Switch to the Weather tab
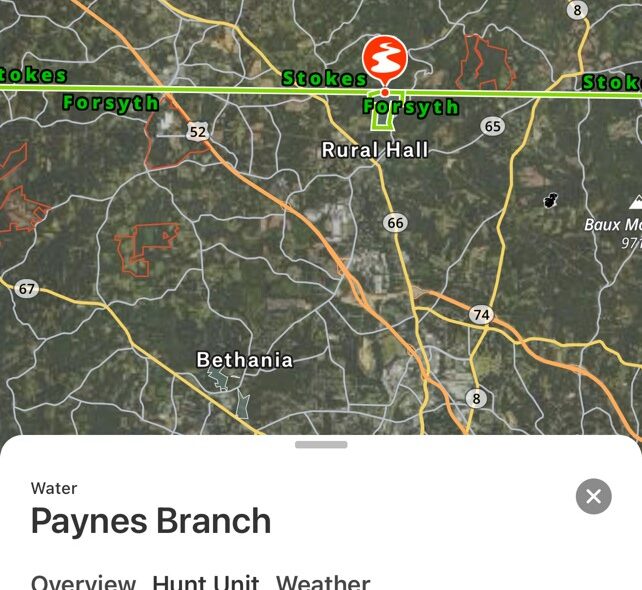This screenshot has height=590, width=642. tap(323, 582)
